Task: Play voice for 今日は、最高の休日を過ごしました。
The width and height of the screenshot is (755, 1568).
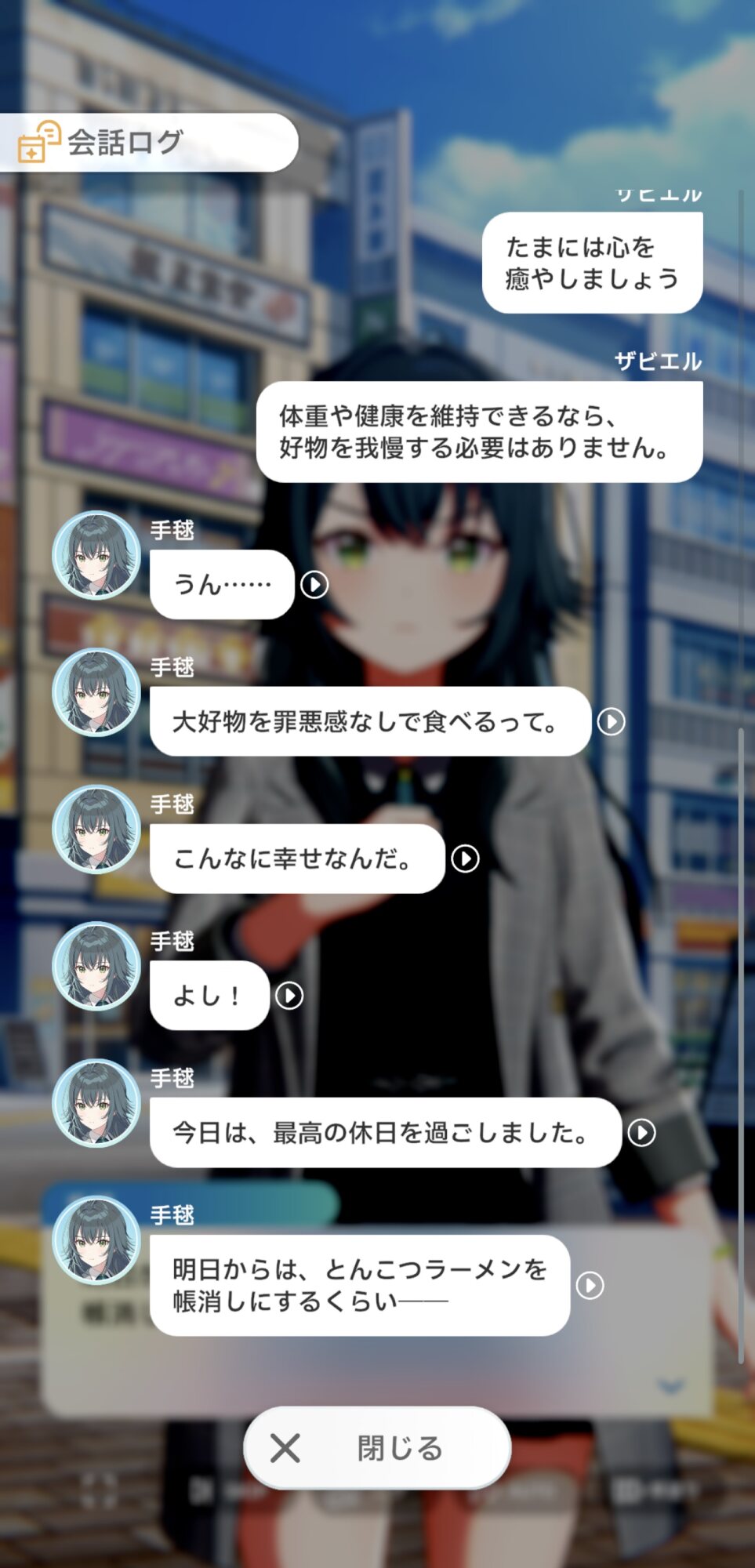Action: (641, 1132)
